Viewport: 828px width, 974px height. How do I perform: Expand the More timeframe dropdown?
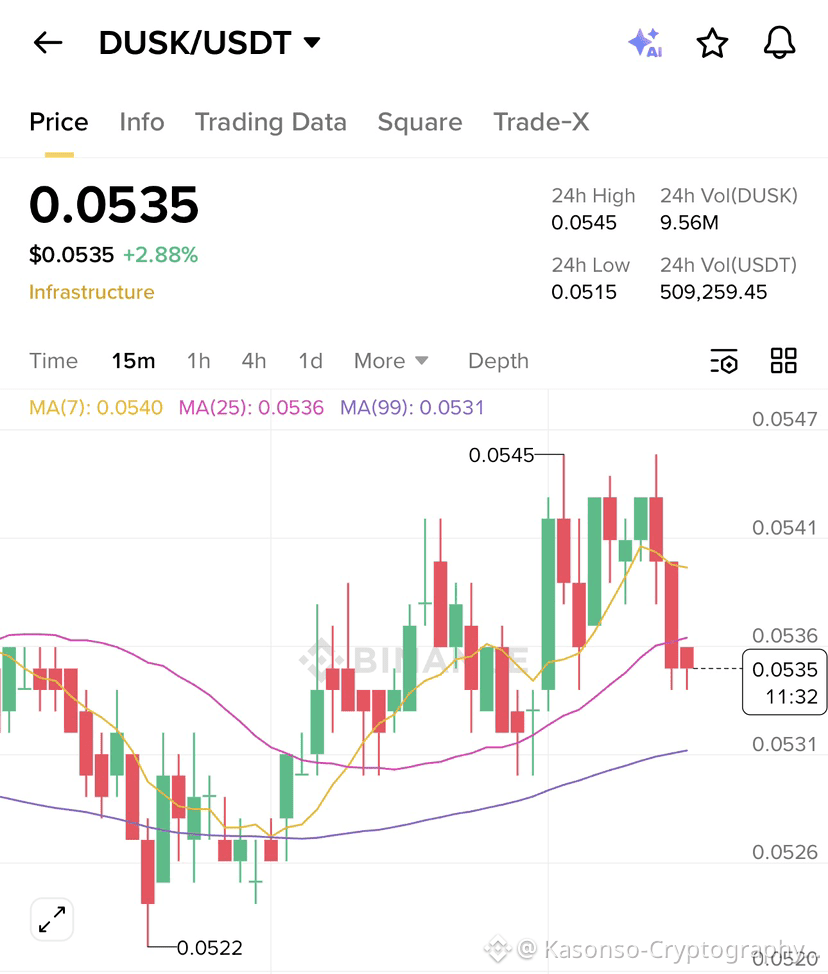[x=391, y=361]
